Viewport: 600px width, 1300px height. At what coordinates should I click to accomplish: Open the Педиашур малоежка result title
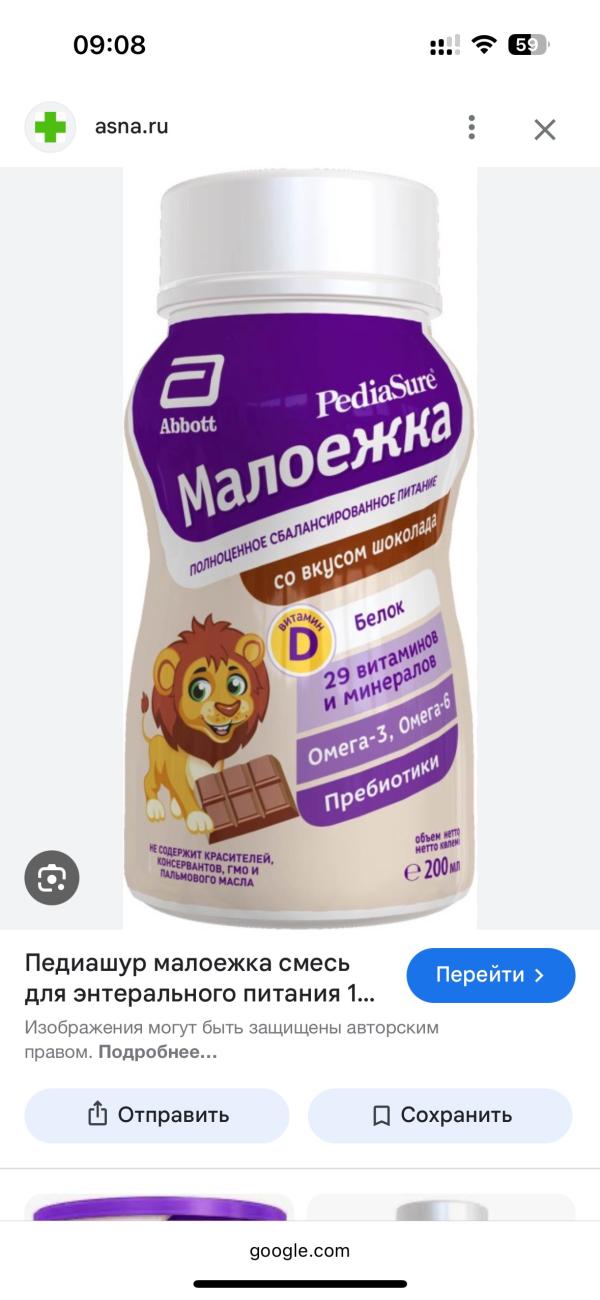click(200, 978)
